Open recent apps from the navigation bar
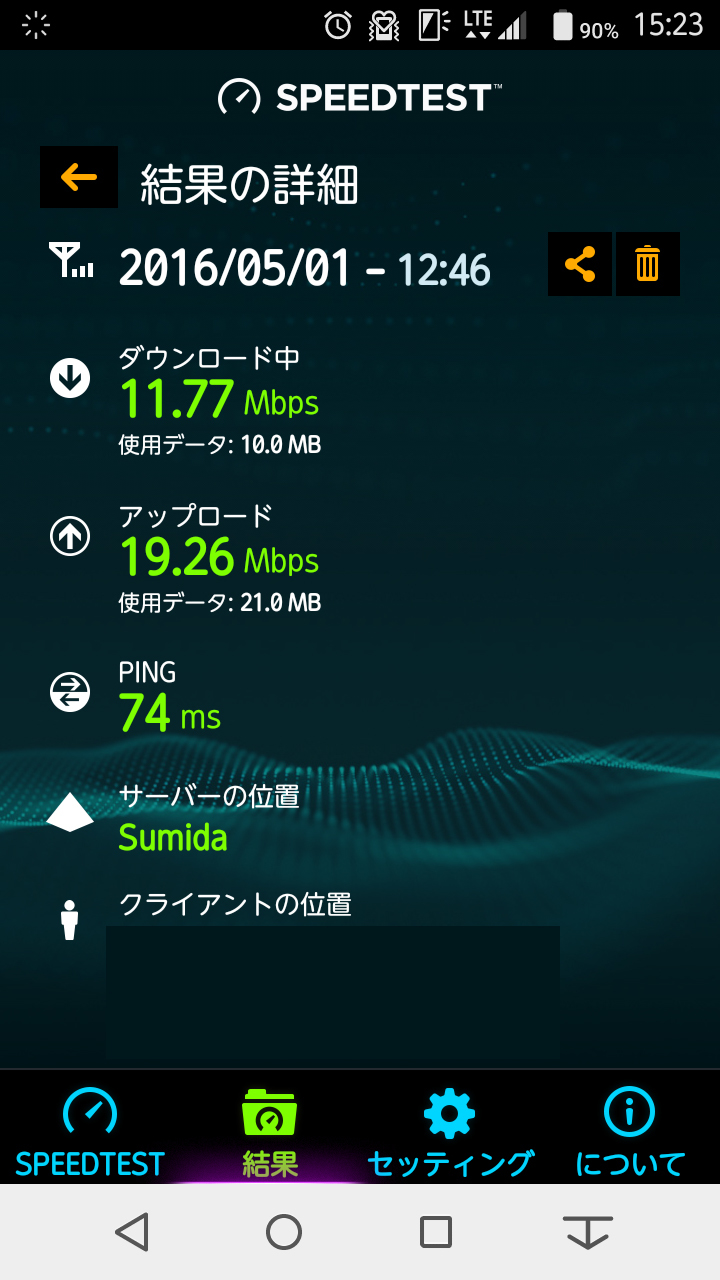The width and height of the screenshot is (720, 1280). (436, 1232)
